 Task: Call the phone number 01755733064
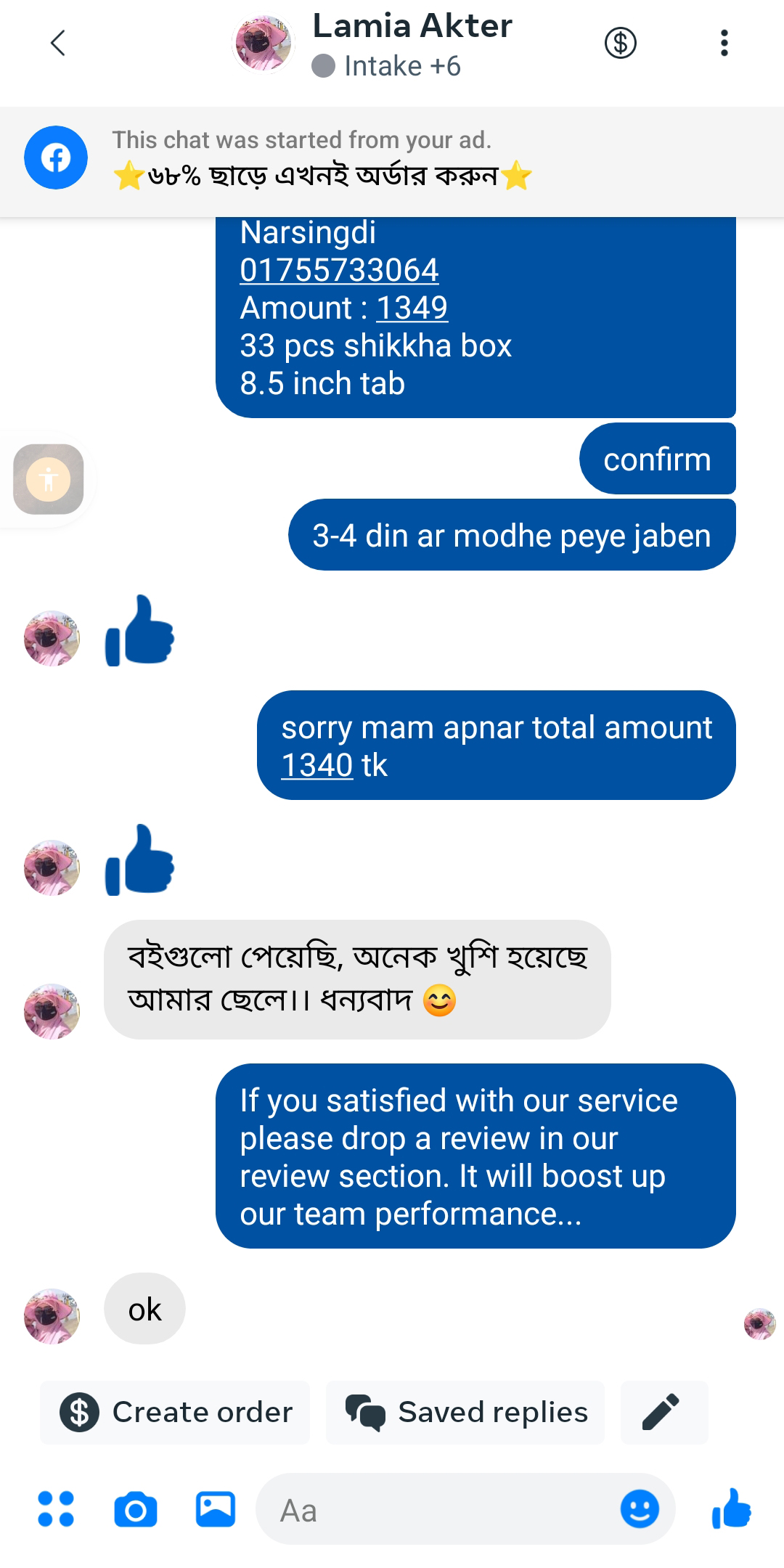339,270
